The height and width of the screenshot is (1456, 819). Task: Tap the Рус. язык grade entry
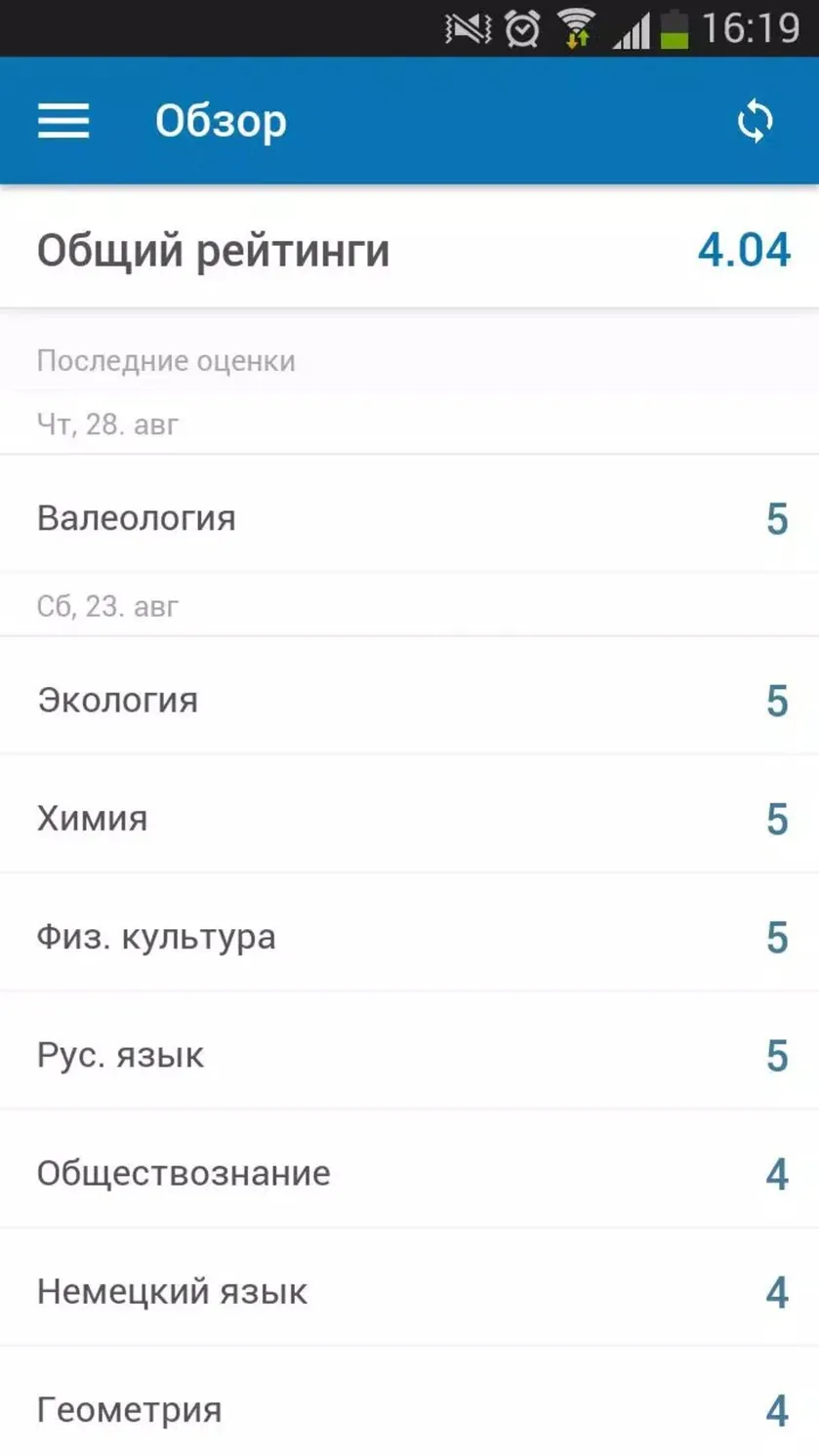pyautogui.click(x=409, y=1054)
